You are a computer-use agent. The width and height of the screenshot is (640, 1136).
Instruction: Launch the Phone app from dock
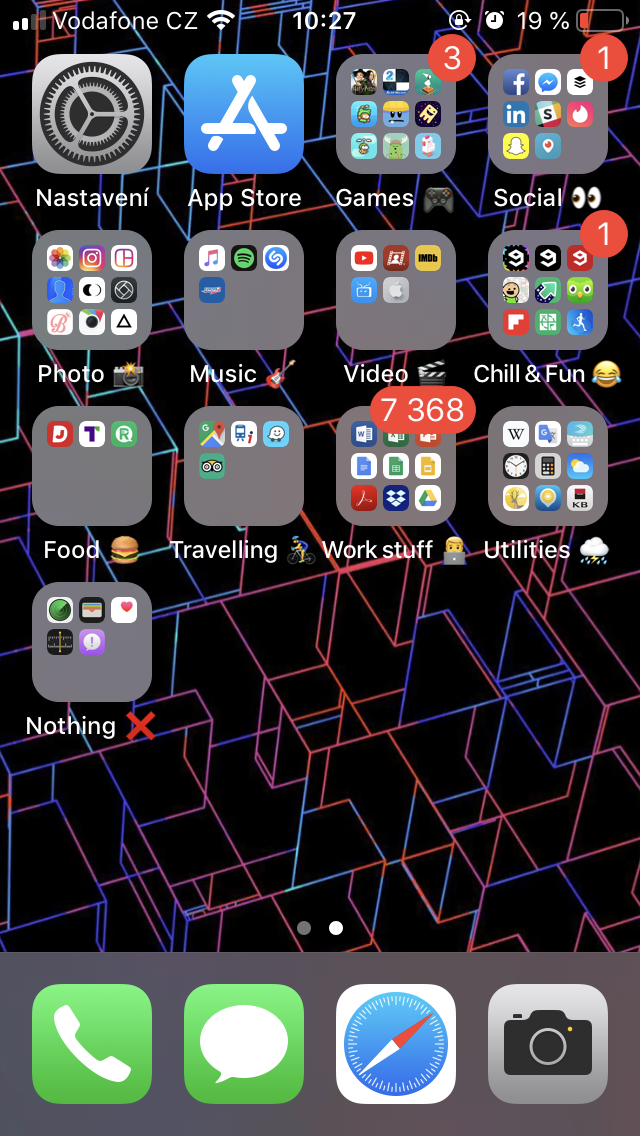point(92,1043)
